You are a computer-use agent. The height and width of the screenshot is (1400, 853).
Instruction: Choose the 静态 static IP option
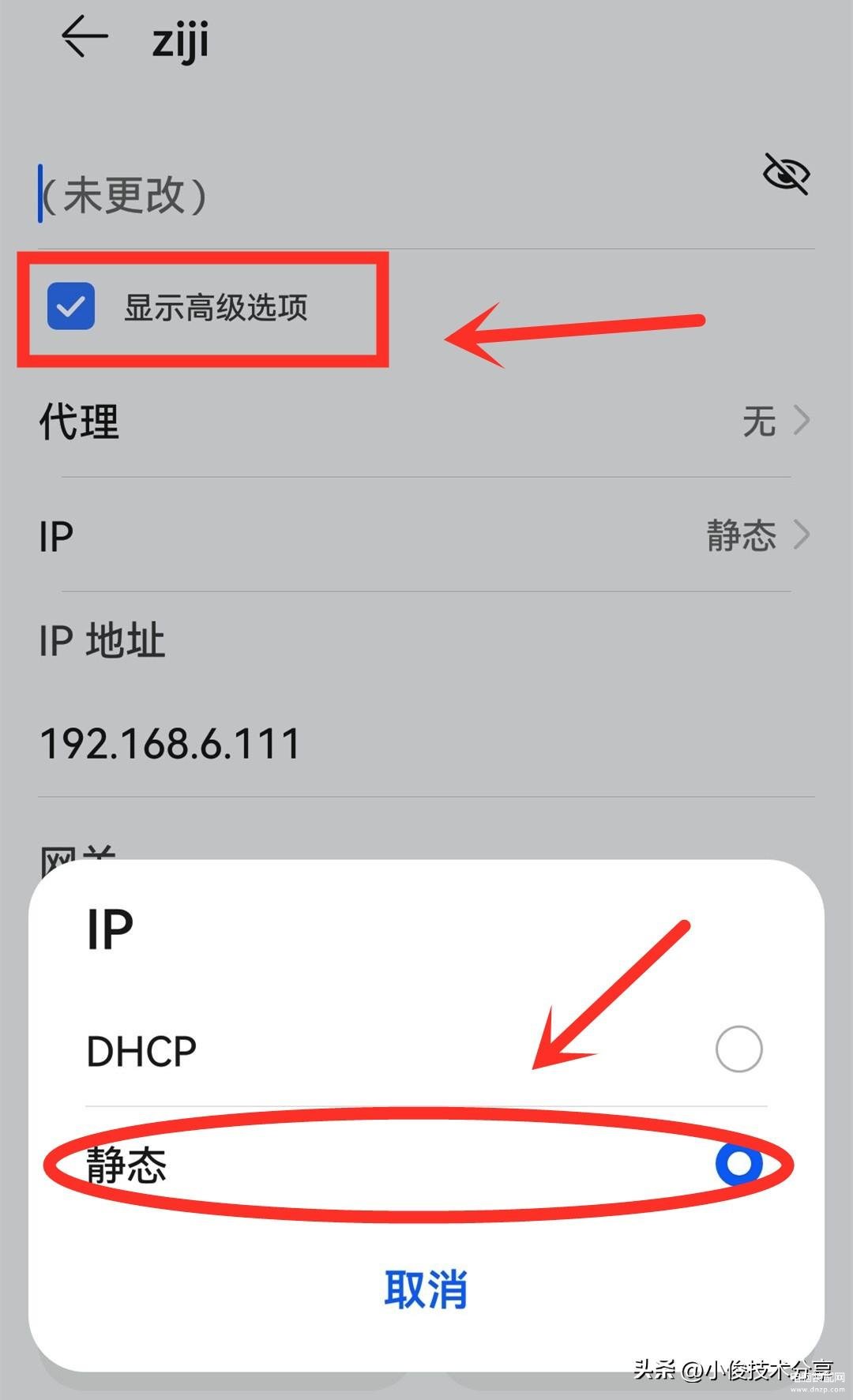pos(426,1164)
